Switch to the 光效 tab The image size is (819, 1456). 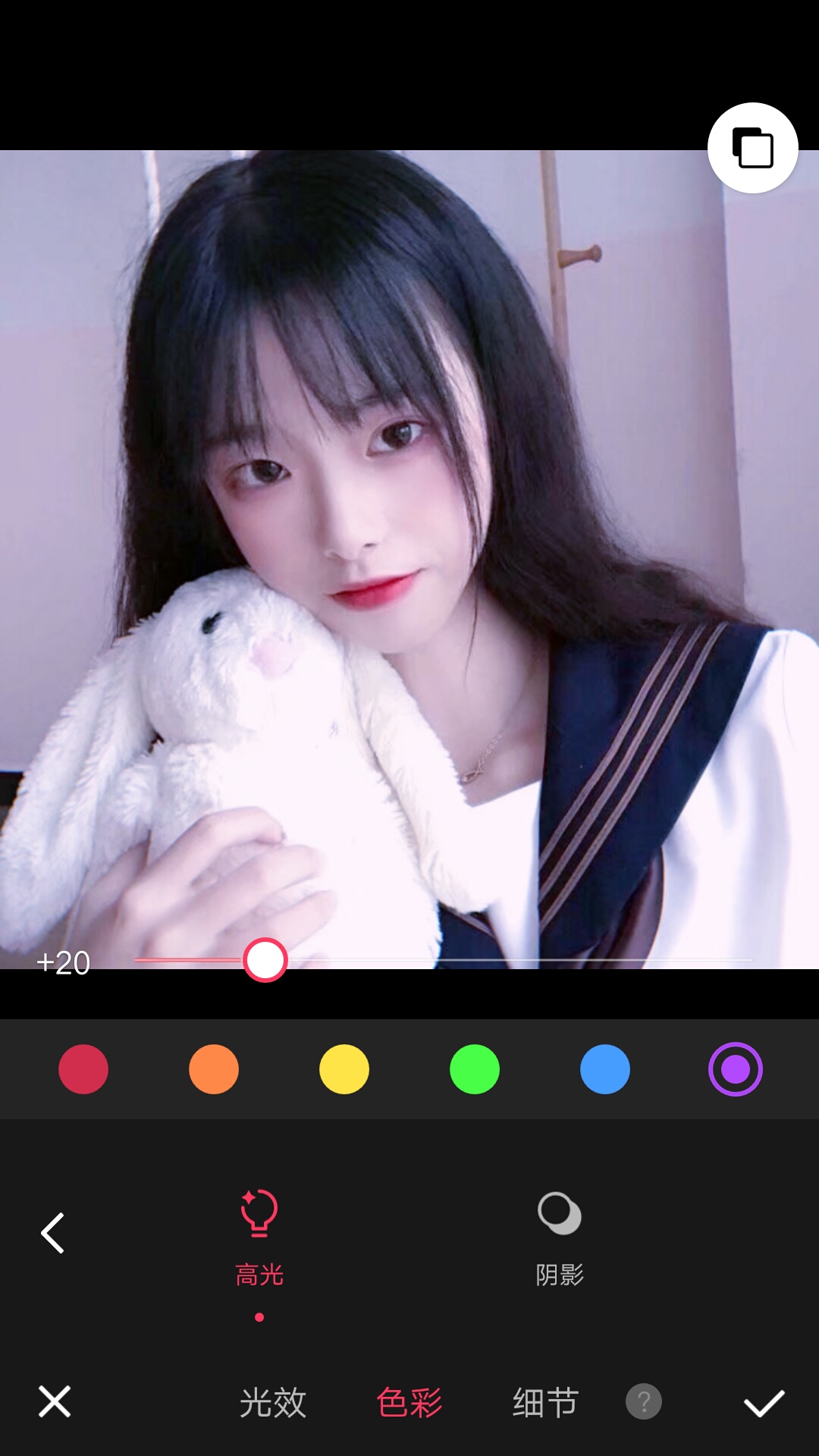click(x=273, y=1403)
